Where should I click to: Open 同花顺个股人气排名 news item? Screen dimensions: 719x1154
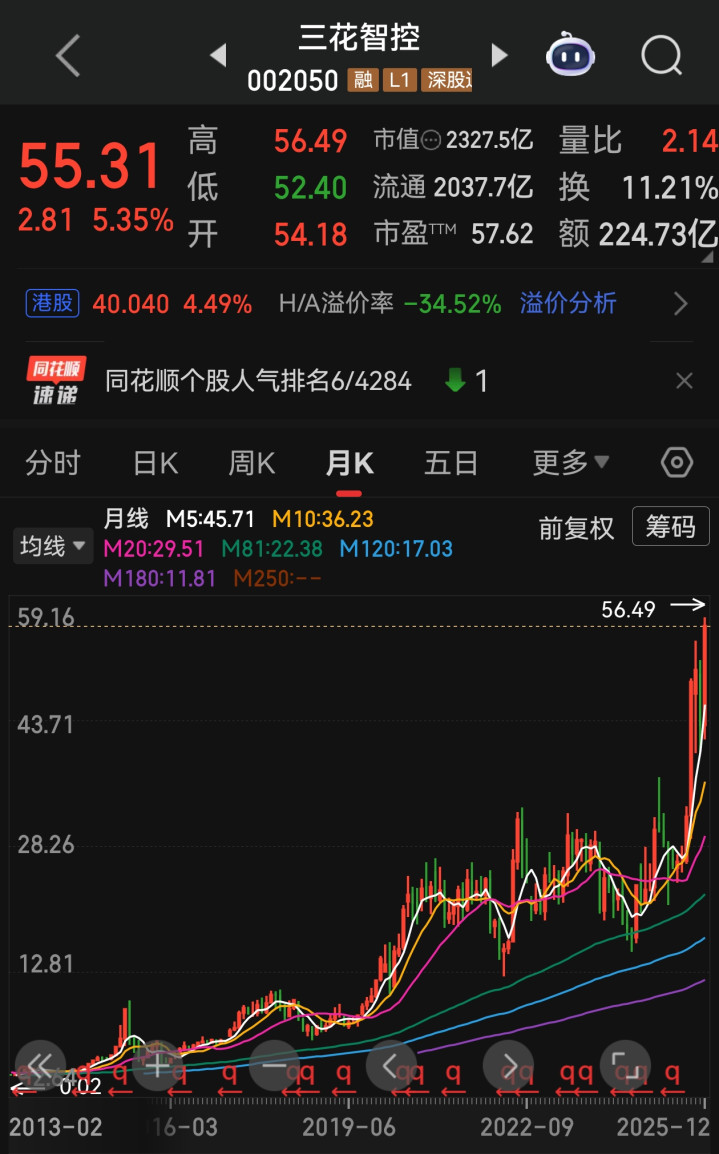click(258, 381)
